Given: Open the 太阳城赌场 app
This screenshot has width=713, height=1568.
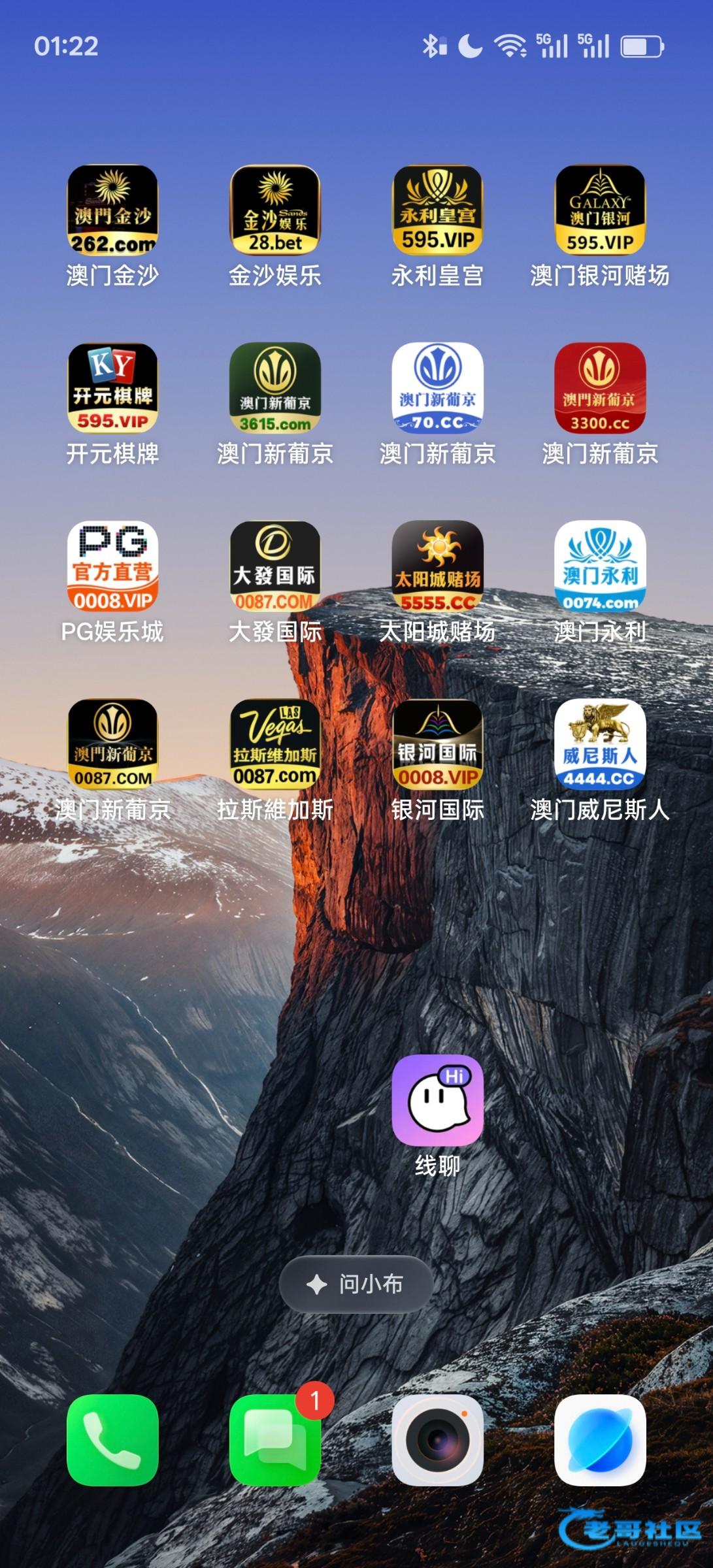Looking at the screenshot, I should tap(437, 566).
